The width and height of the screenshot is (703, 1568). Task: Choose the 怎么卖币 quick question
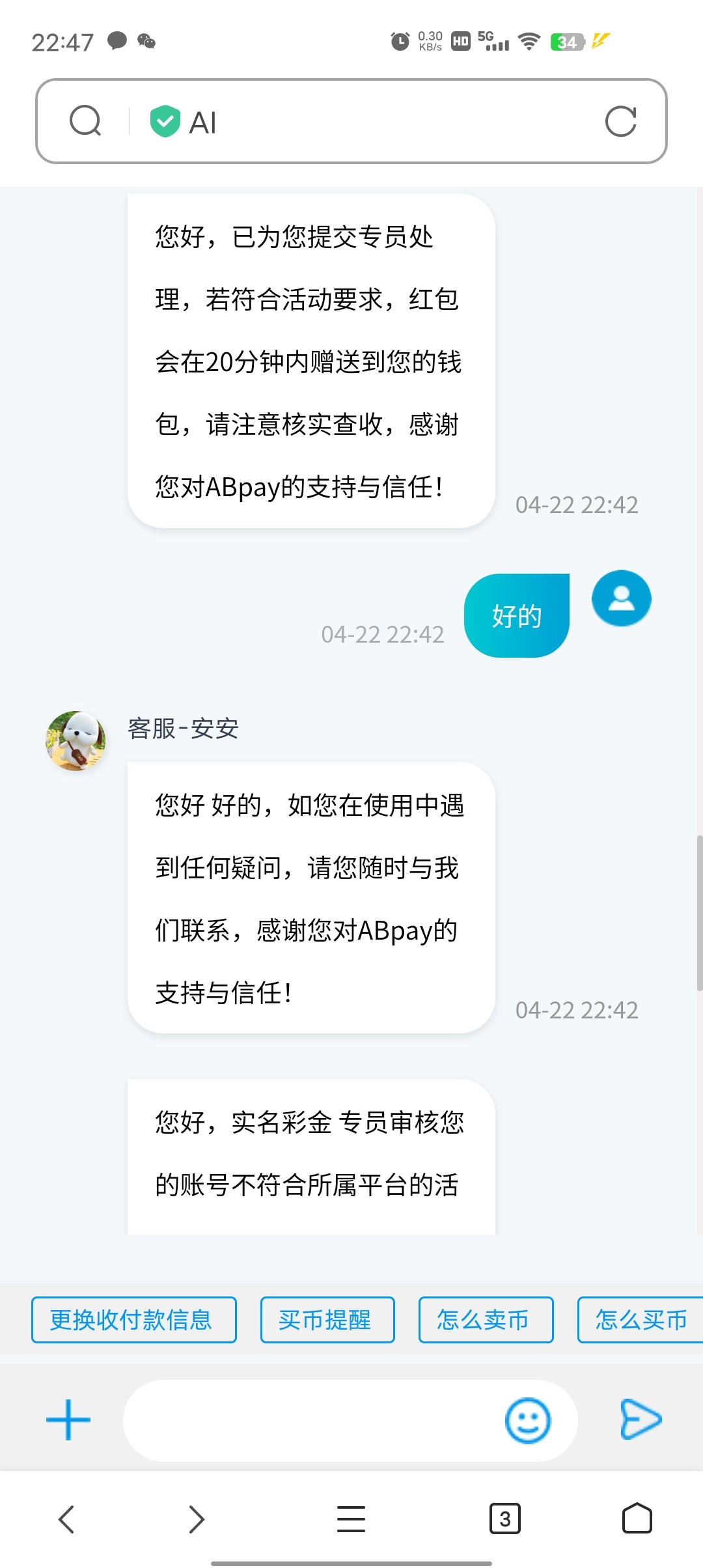pos(486,1320)
